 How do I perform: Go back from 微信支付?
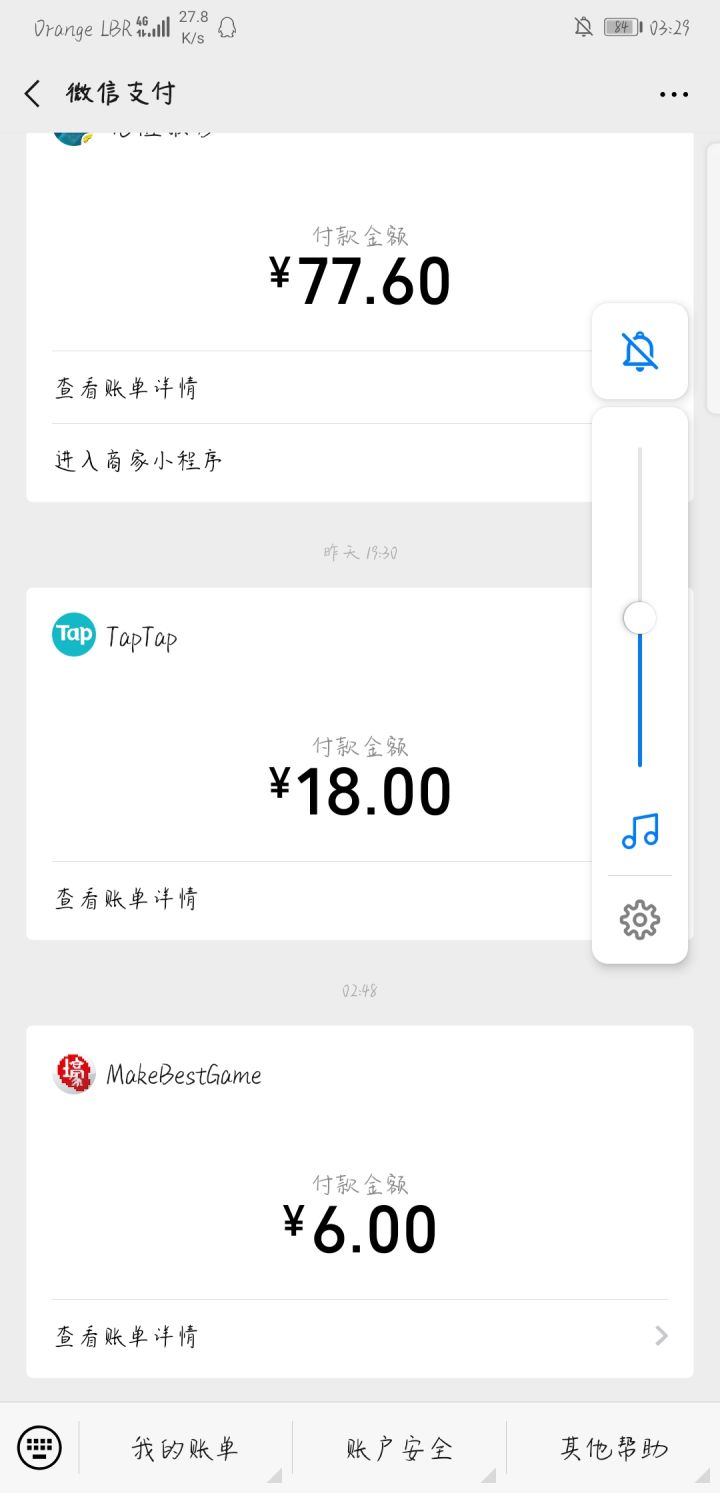click(x=33, y=94)
